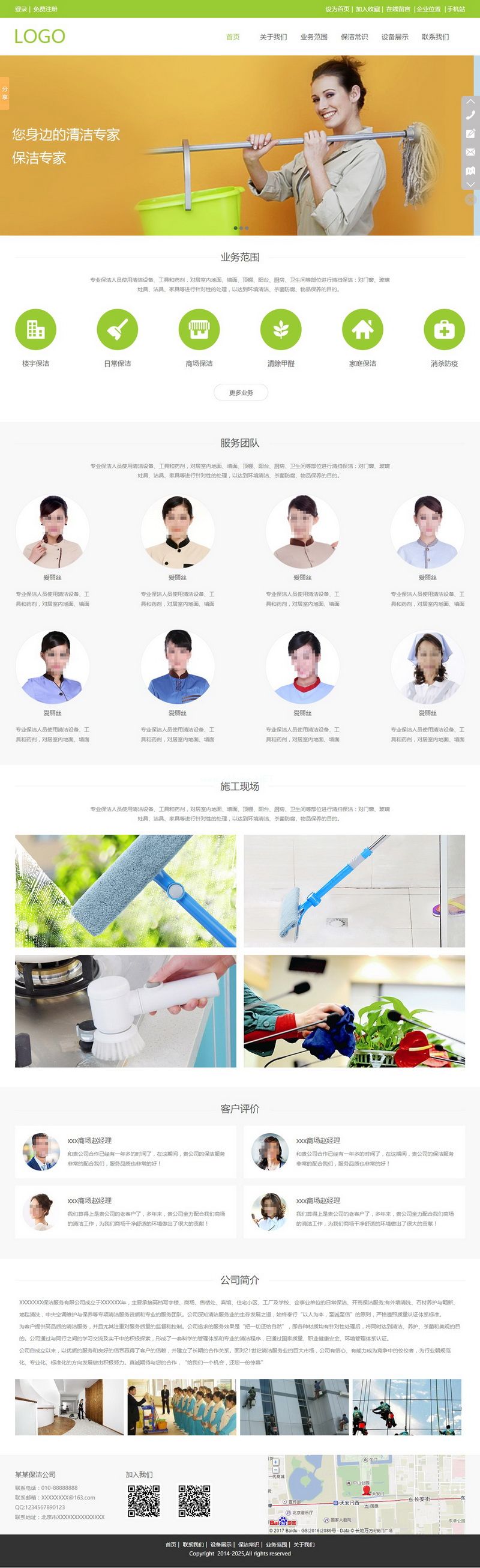The width and height of the screenshot is (480, 1568).
Task: Zoom in on the Baidu map
Action: (275, 1462)
